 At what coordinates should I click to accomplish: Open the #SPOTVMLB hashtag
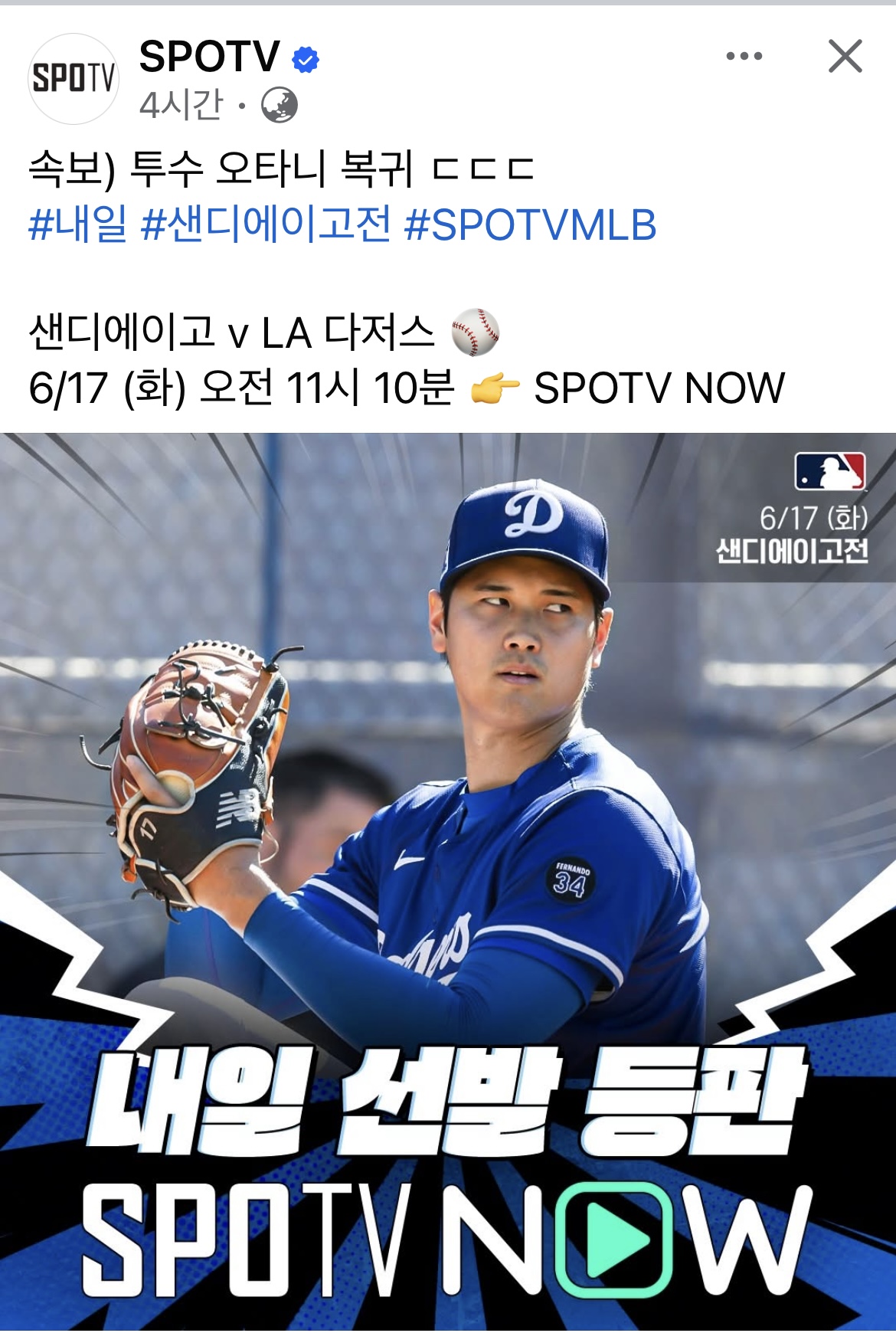pyautogui.click(x=530, y=224)
